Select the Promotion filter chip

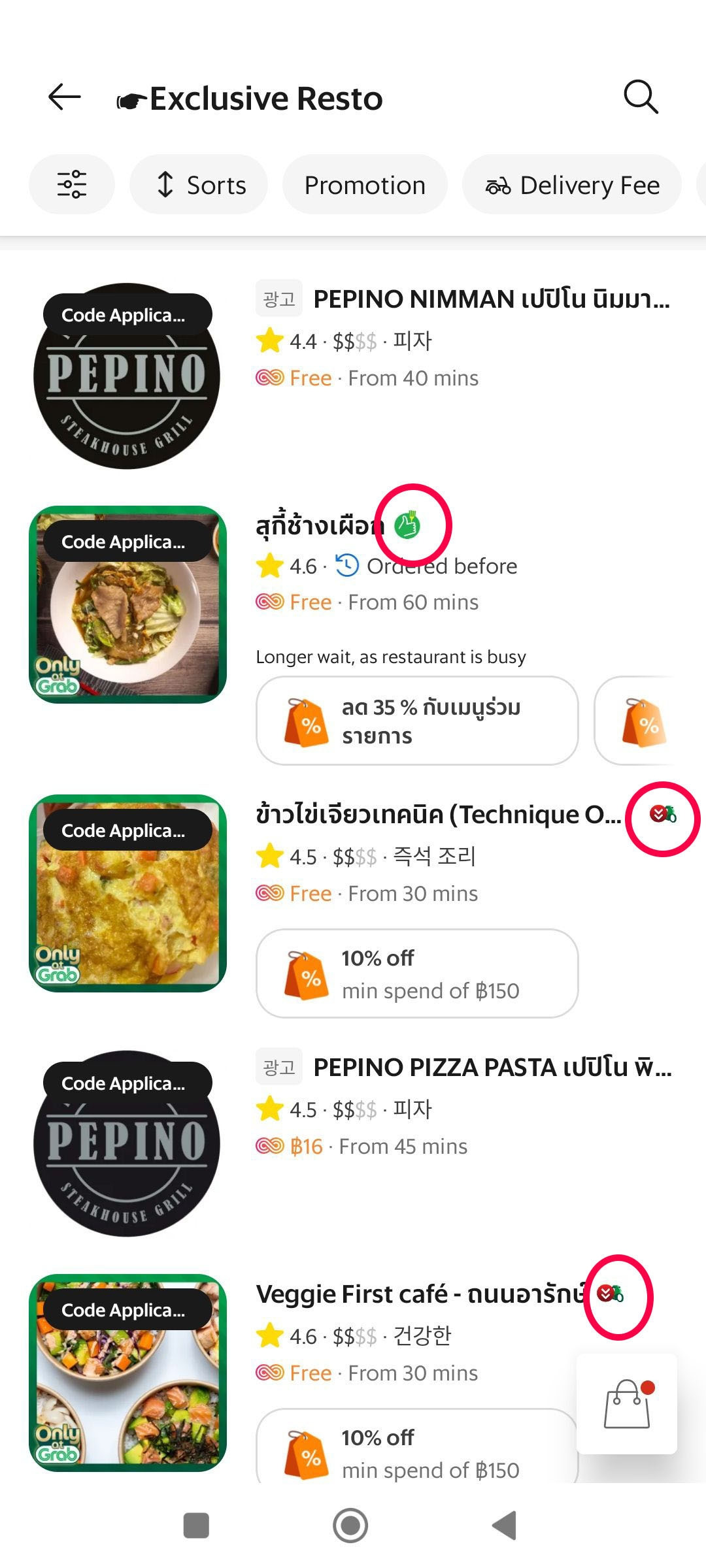365,185
